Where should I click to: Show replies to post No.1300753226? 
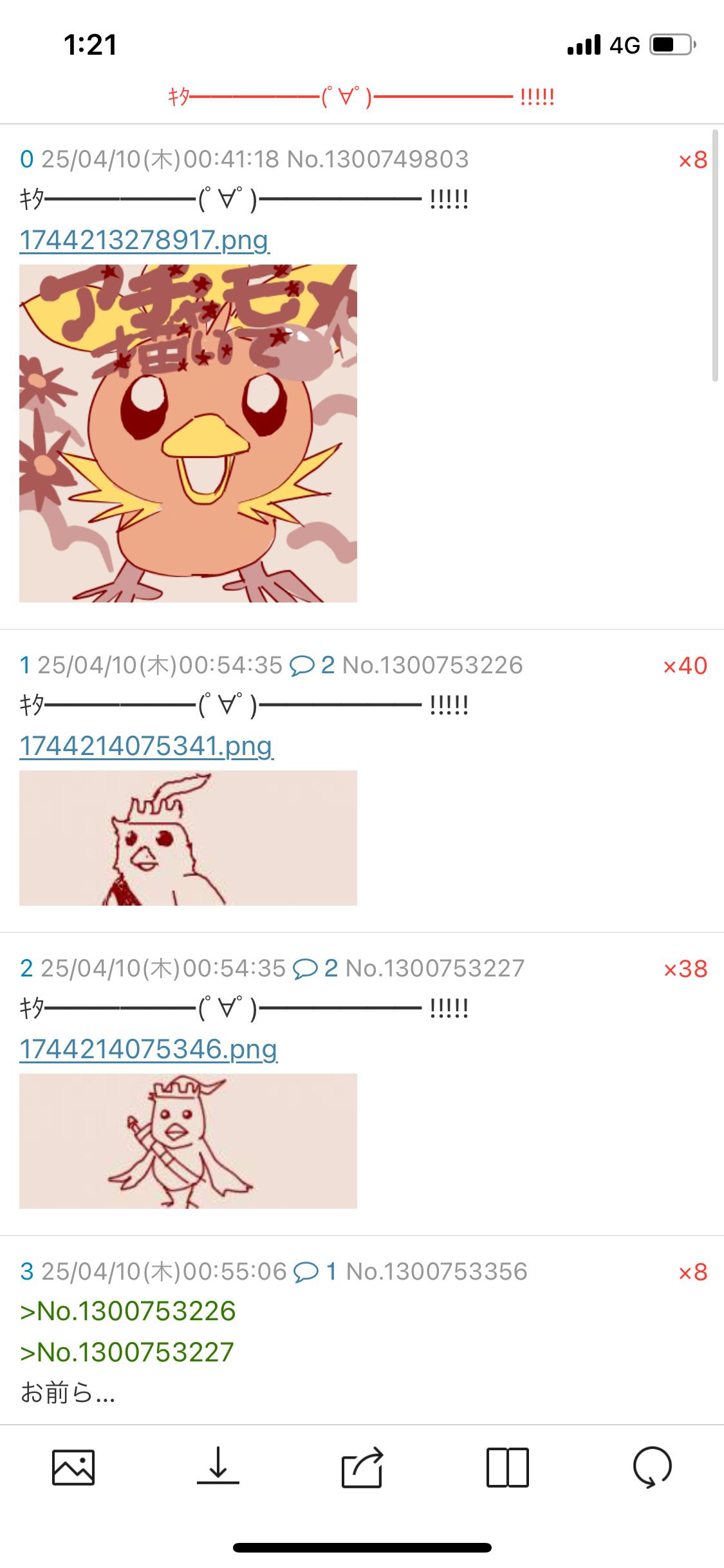coord(312,665)
